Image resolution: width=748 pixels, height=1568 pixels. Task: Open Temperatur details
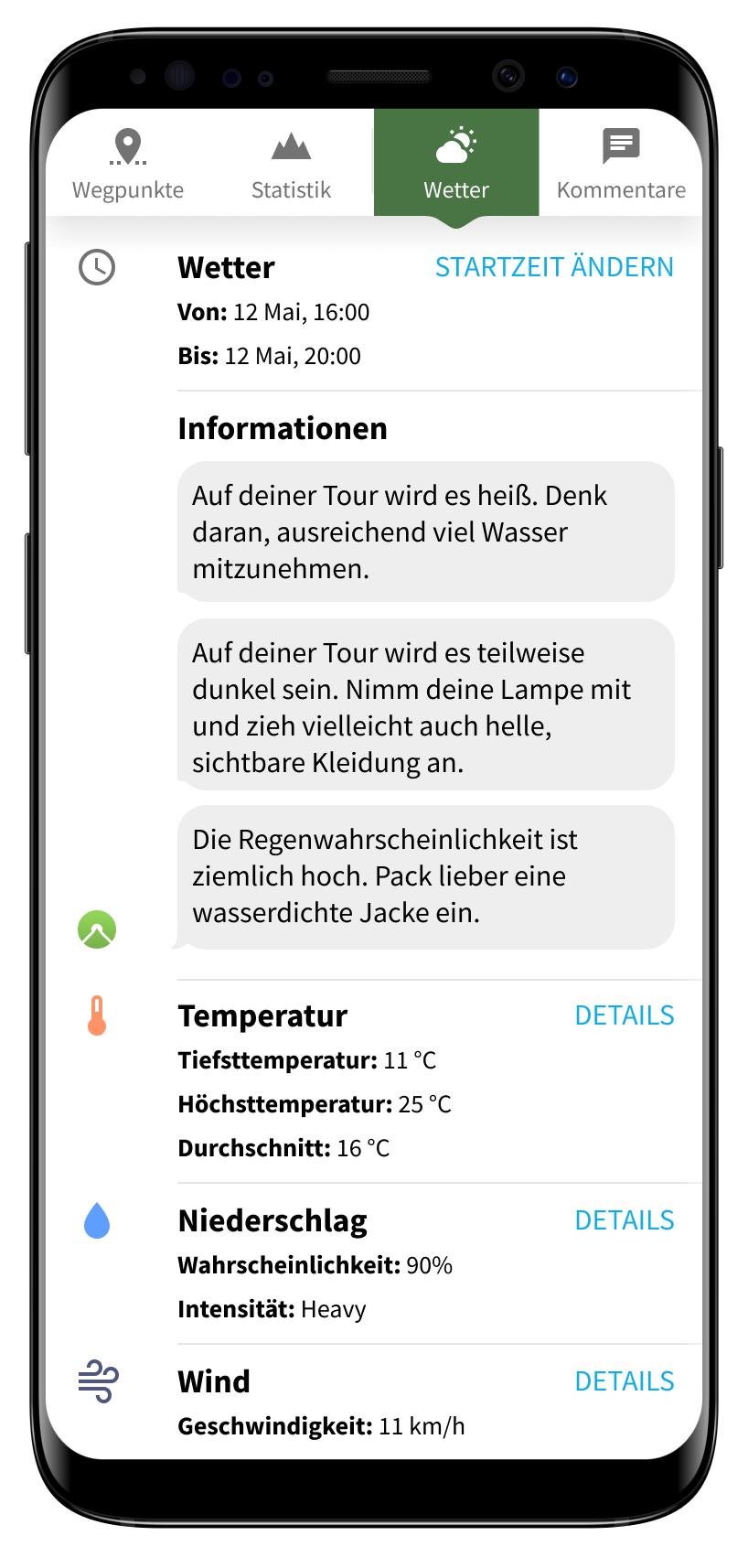click(624, 1015)
